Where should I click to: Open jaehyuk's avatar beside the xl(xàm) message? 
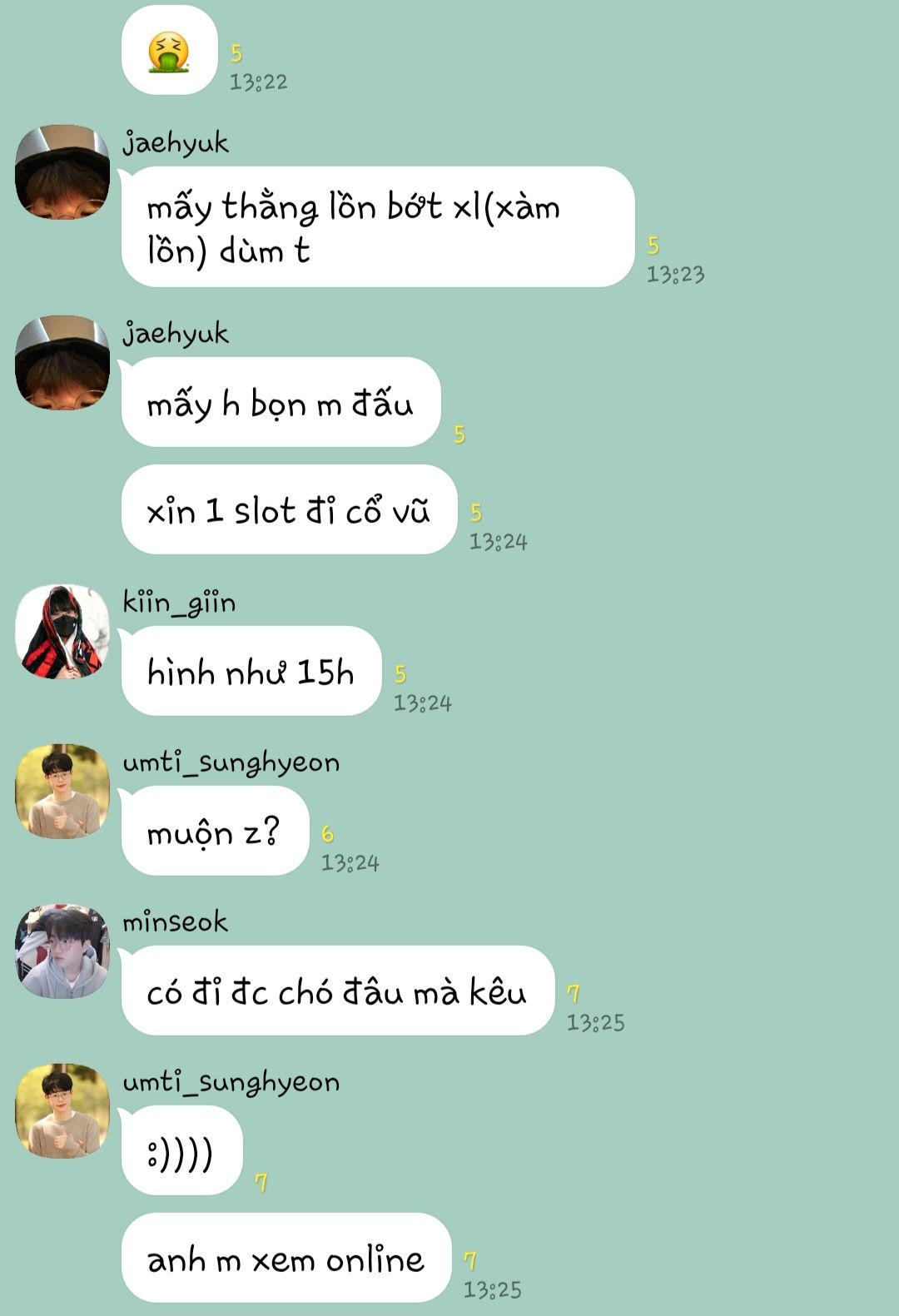click(62, 172)
